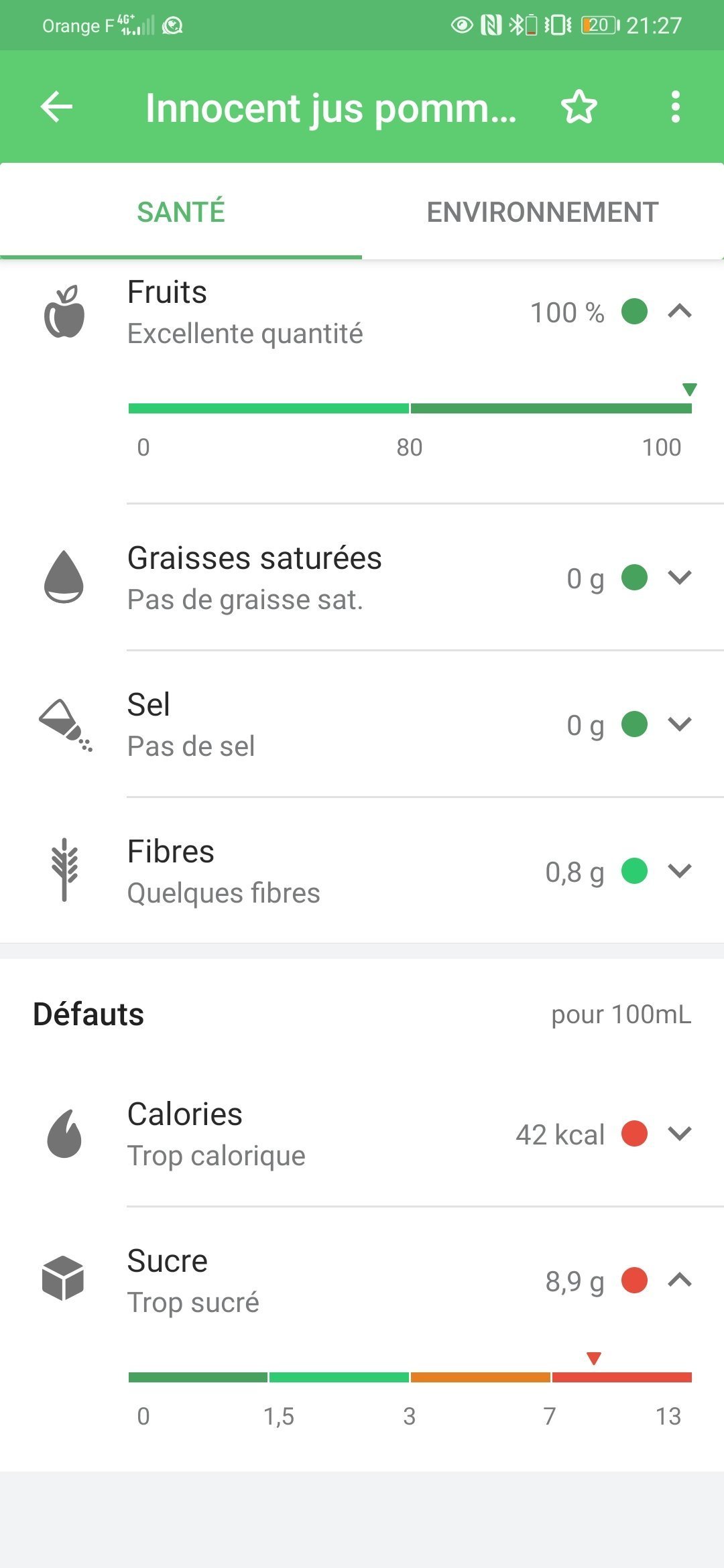Expand the Fibres details
This screenshot has height=1568, width=724.
click(x=680, y=871)
